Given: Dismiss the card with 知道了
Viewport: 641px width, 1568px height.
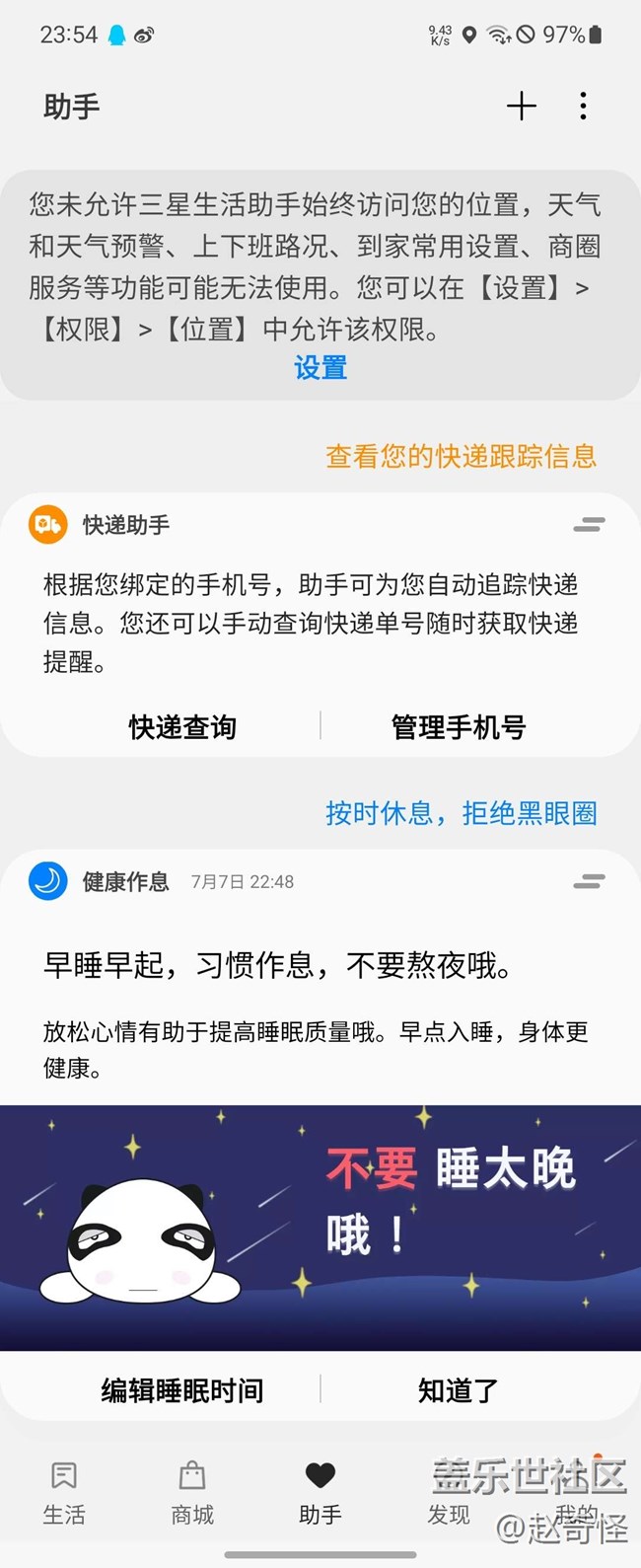Looking at the screenshot, I should pos(459,1390).
